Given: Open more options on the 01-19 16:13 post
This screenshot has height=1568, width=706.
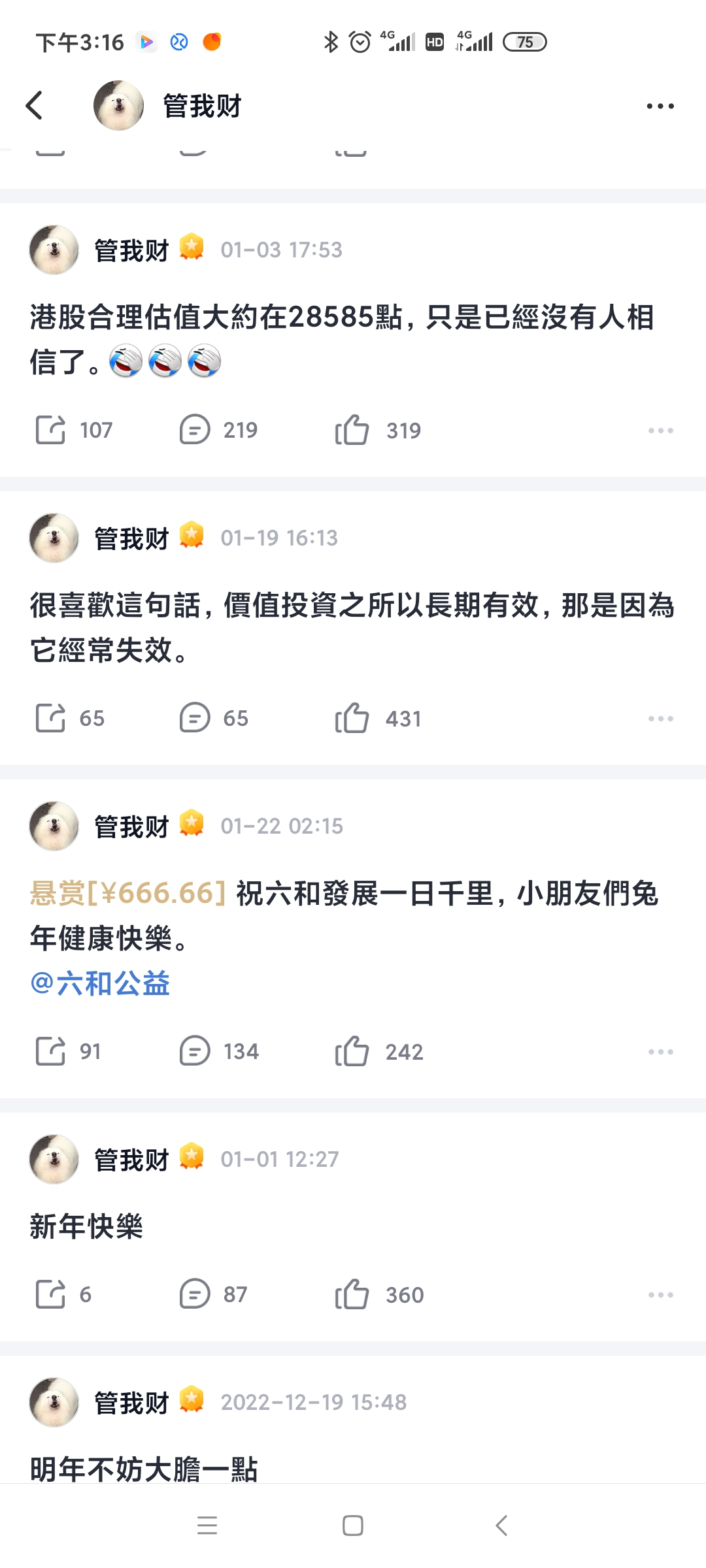Looking at the screenshot, I should click(x=660, y=719).
